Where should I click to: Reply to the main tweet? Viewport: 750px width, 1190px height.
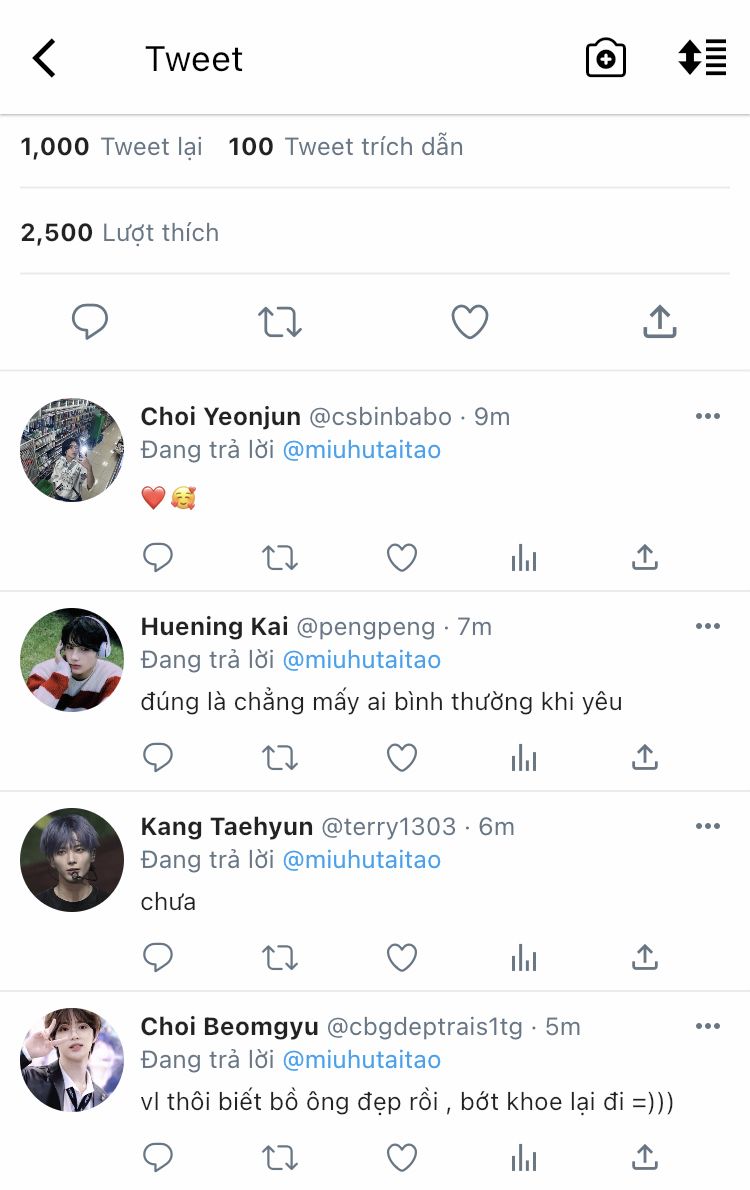click(x=90, y=322)
